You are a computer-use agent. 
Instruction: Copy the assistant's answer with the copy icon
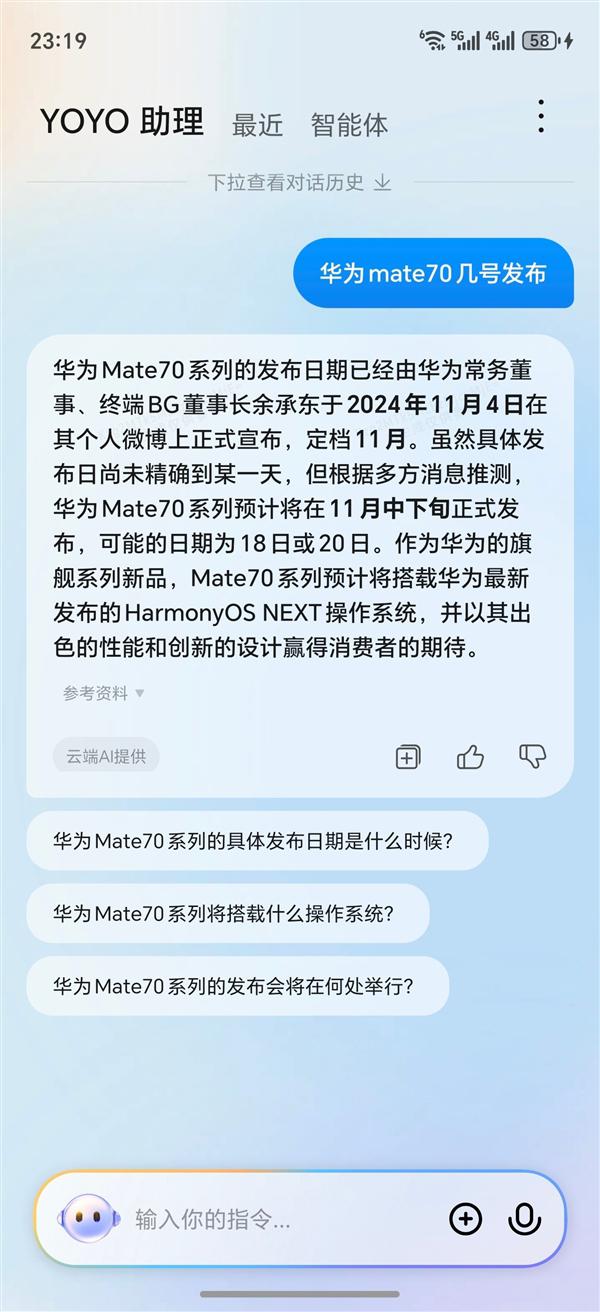[408, 757]
